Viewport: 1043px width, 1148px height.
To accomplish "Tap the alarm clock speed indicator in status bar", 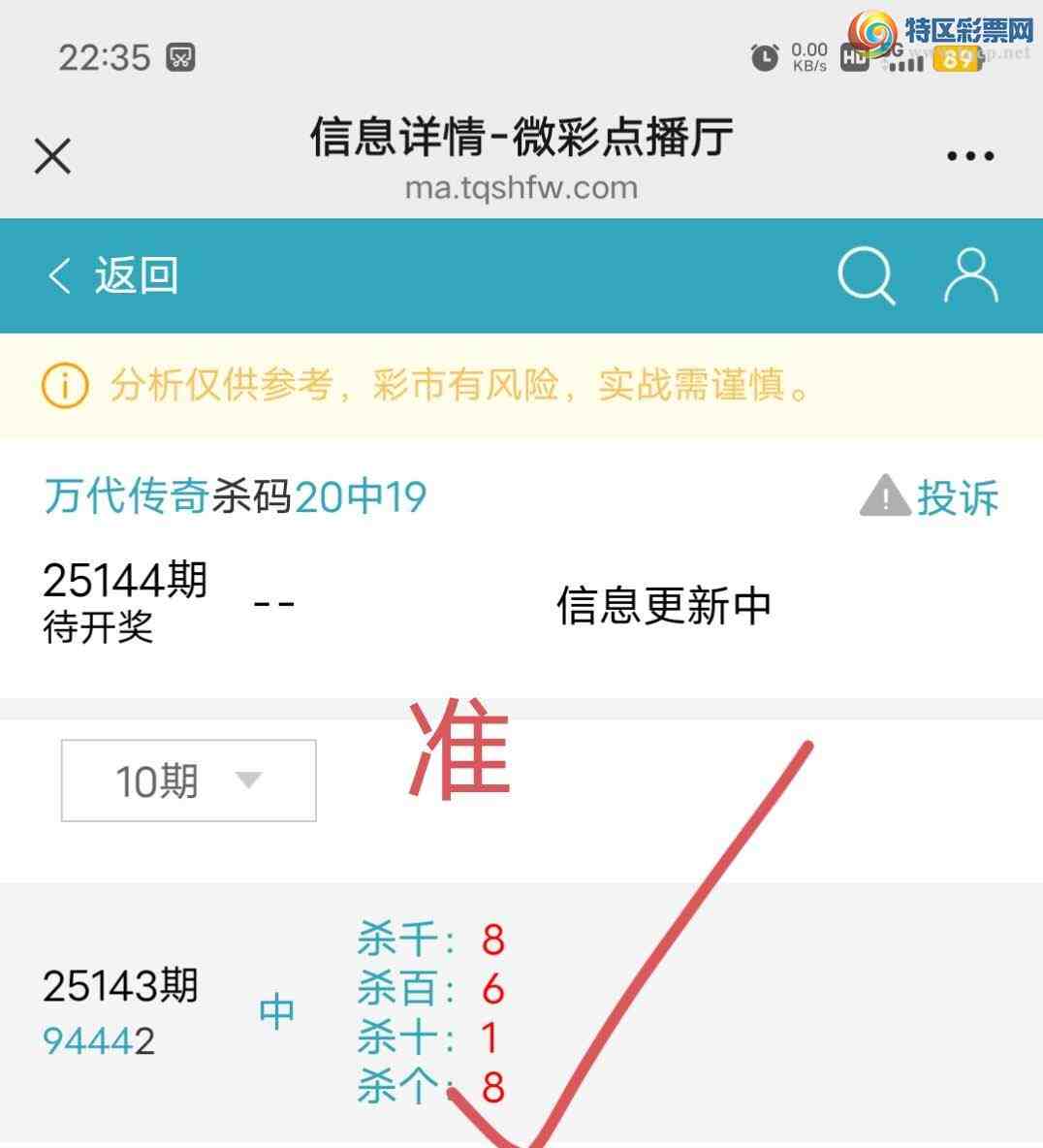I will (x=765, y=56).
